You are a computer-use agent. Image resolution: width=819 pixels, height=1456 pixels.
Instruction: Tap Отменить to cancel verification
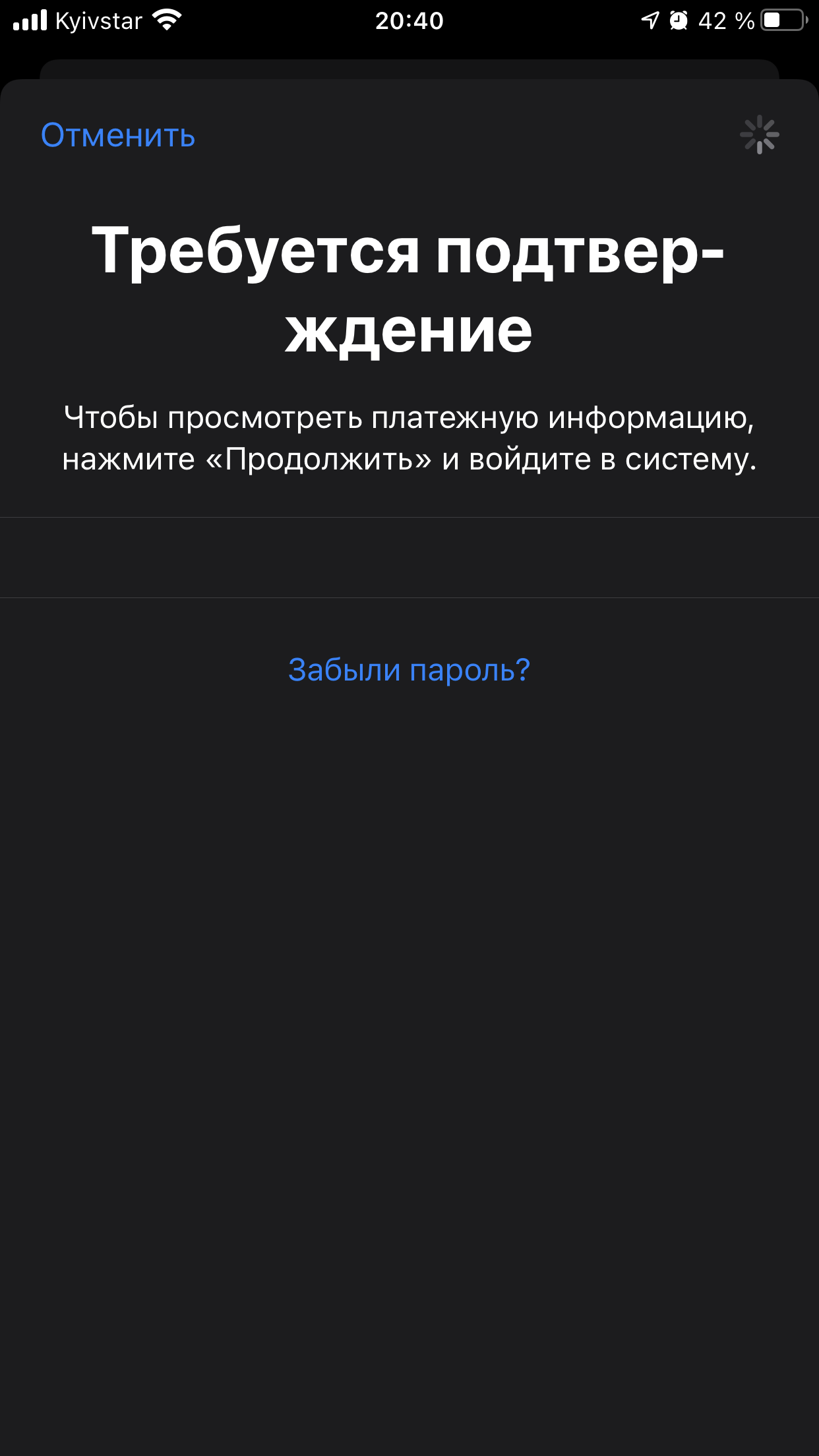tap(118, 135)
